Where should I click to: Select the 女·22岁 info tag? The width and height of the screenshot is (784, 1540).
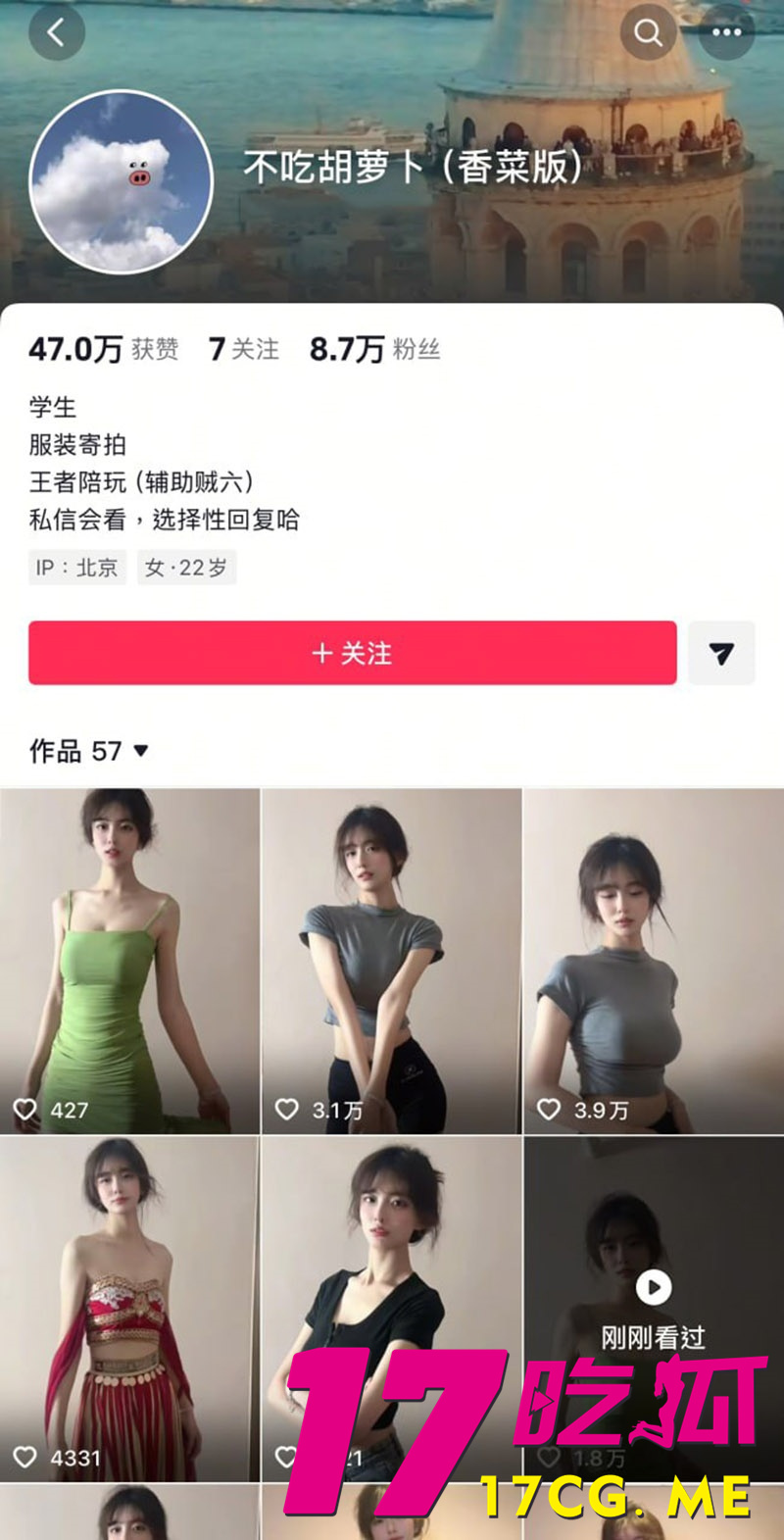186,568
